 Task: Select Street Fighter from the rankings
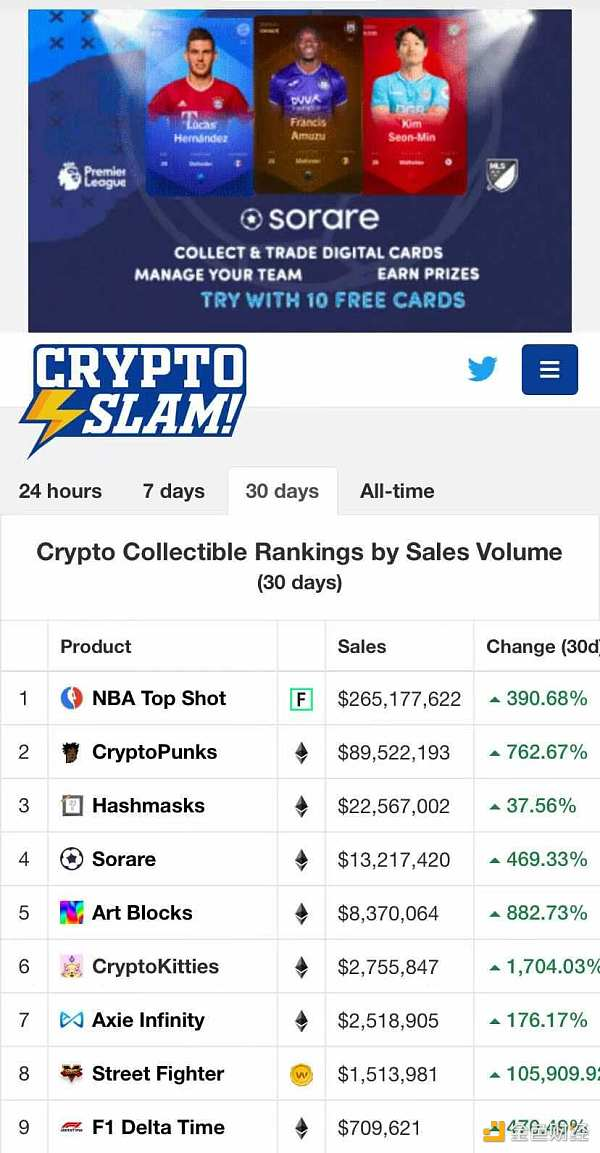click(158, 1074)
